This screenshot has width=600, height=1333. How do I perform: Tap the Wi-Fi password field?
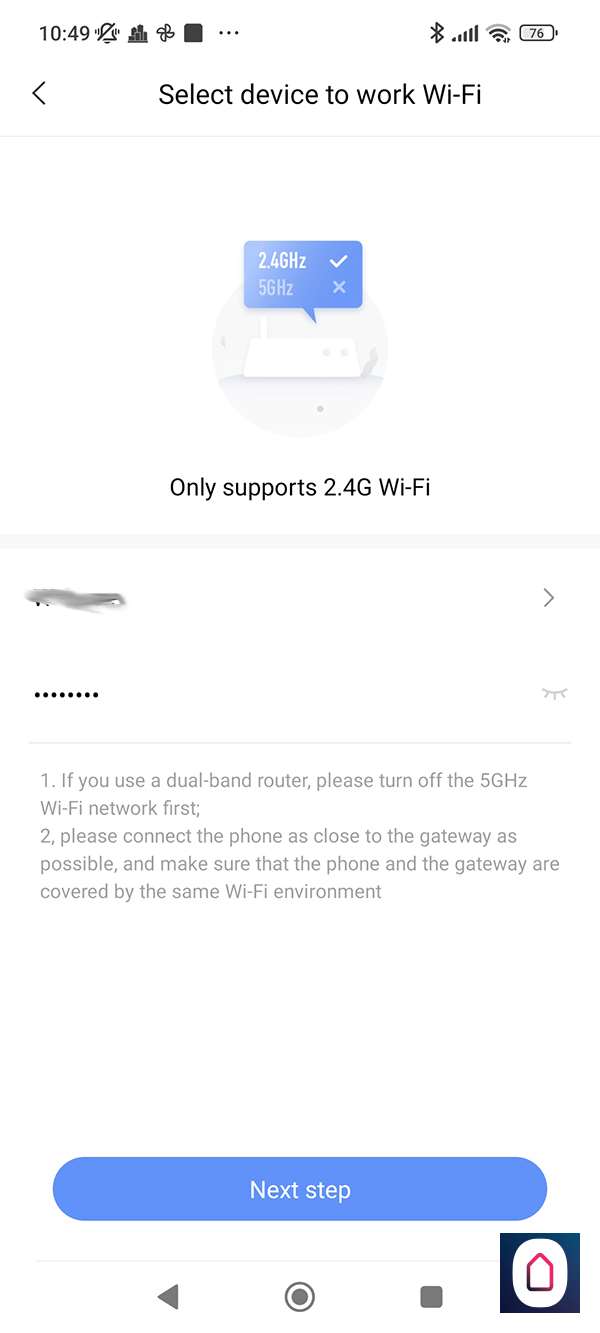pyautogui.click(x=270, y=694)
